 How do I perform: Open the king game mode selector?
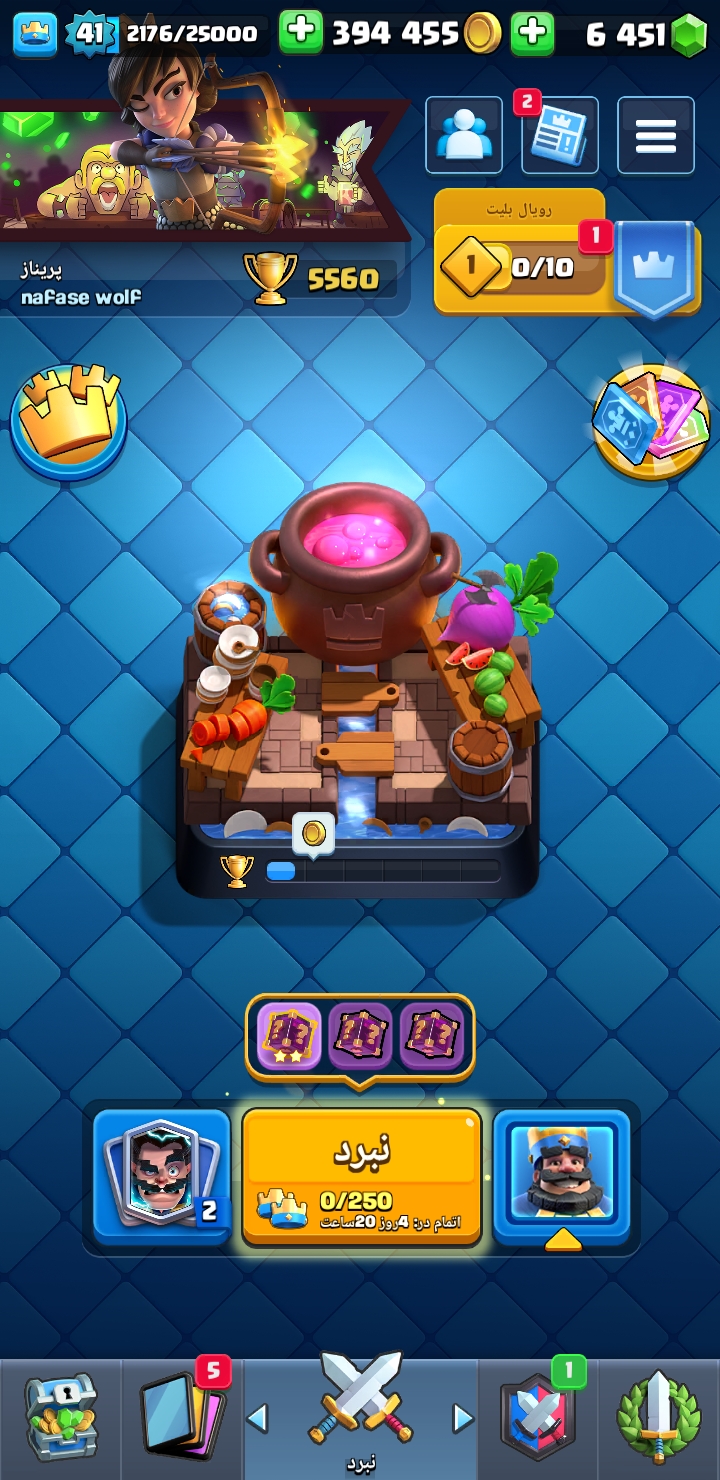(562, 1176)
